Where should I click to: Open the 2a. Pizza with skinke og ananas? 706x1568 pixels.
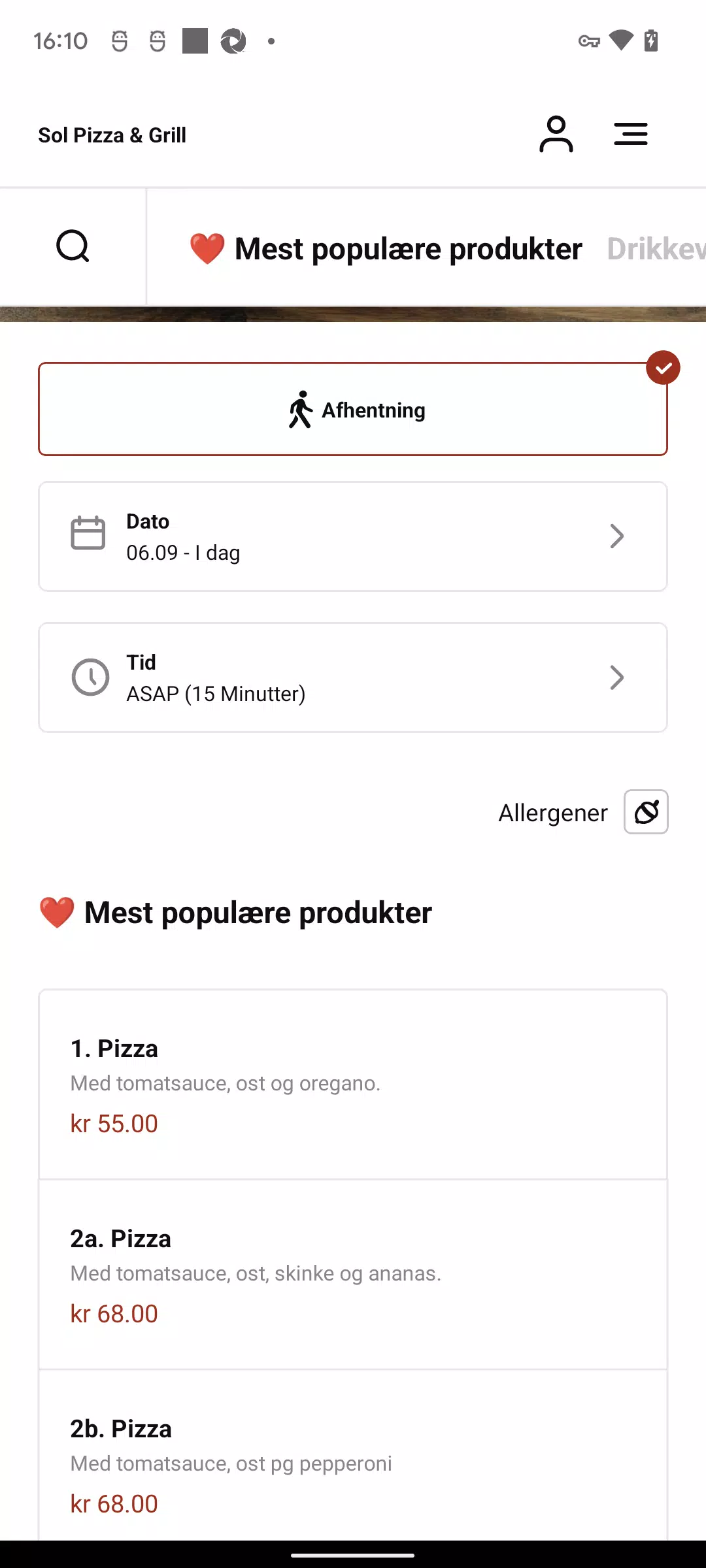click(353, 1275)
